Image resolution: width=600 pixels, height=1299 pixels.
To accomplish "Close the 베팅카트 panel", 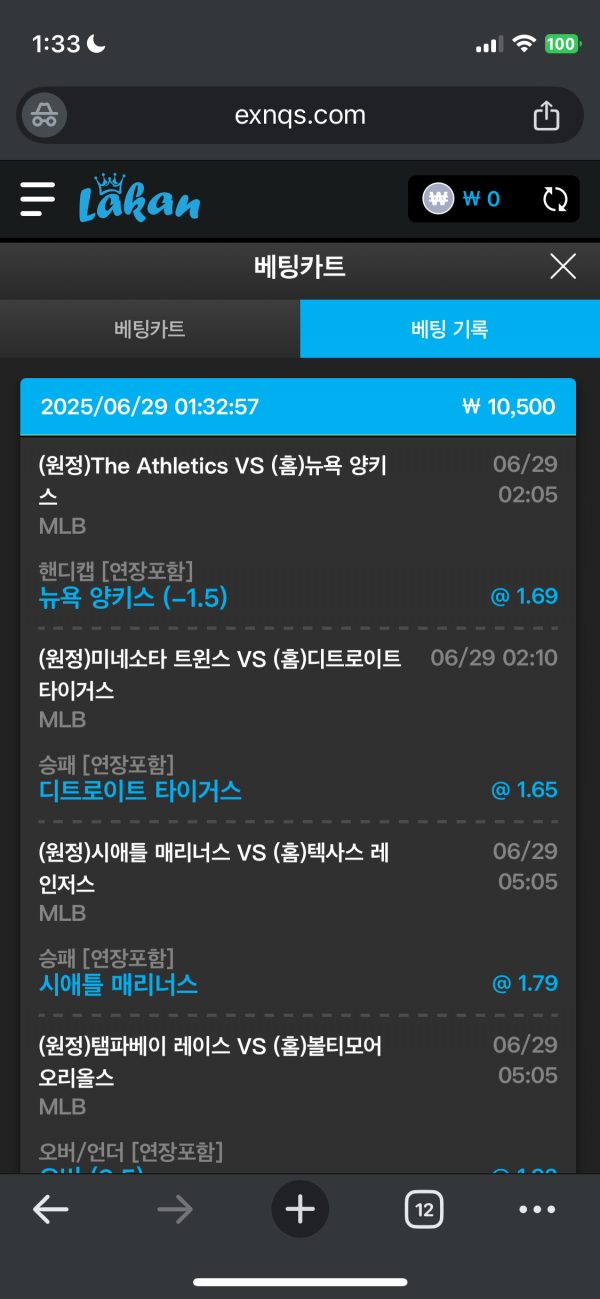I will click(x=563, y=266).
